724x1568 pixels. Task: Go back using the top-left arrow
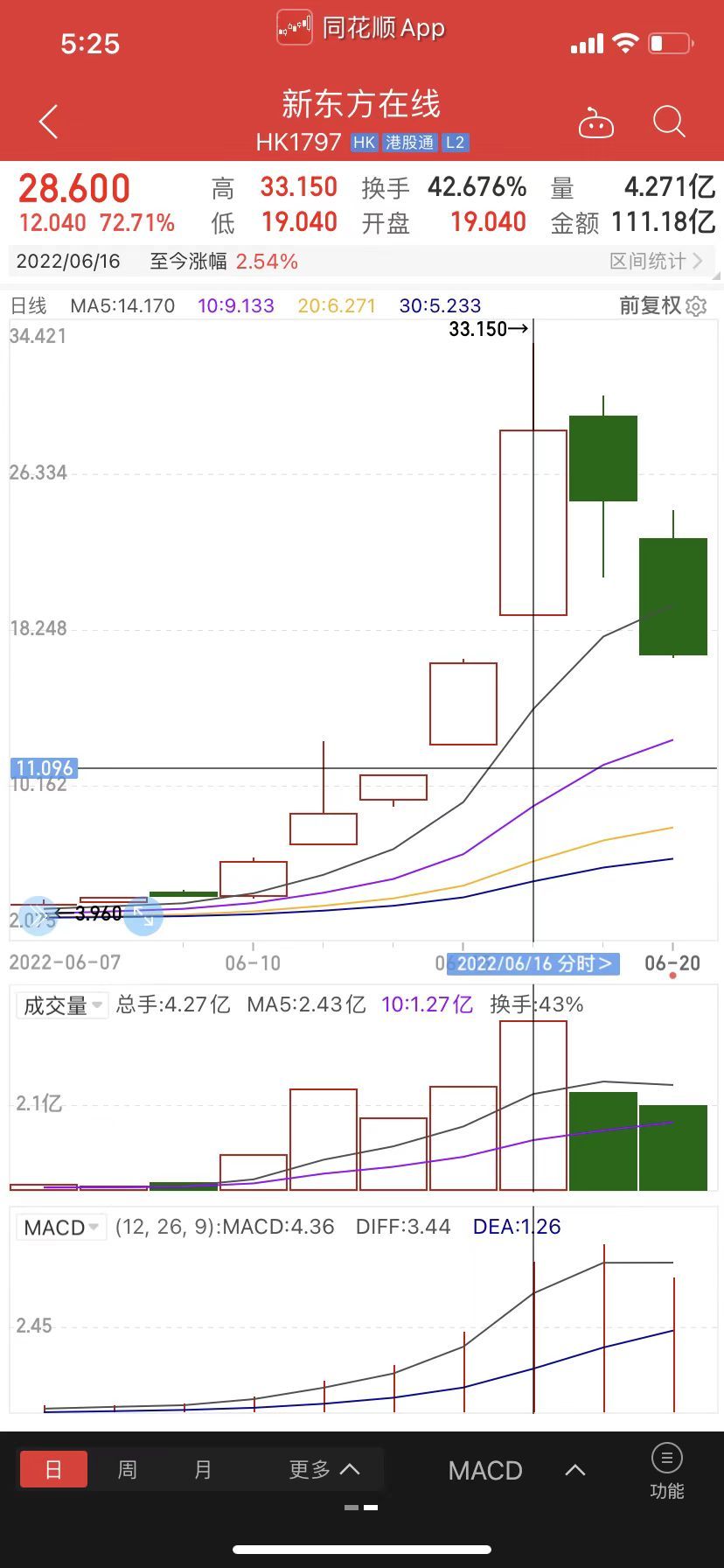click(49, 122)
